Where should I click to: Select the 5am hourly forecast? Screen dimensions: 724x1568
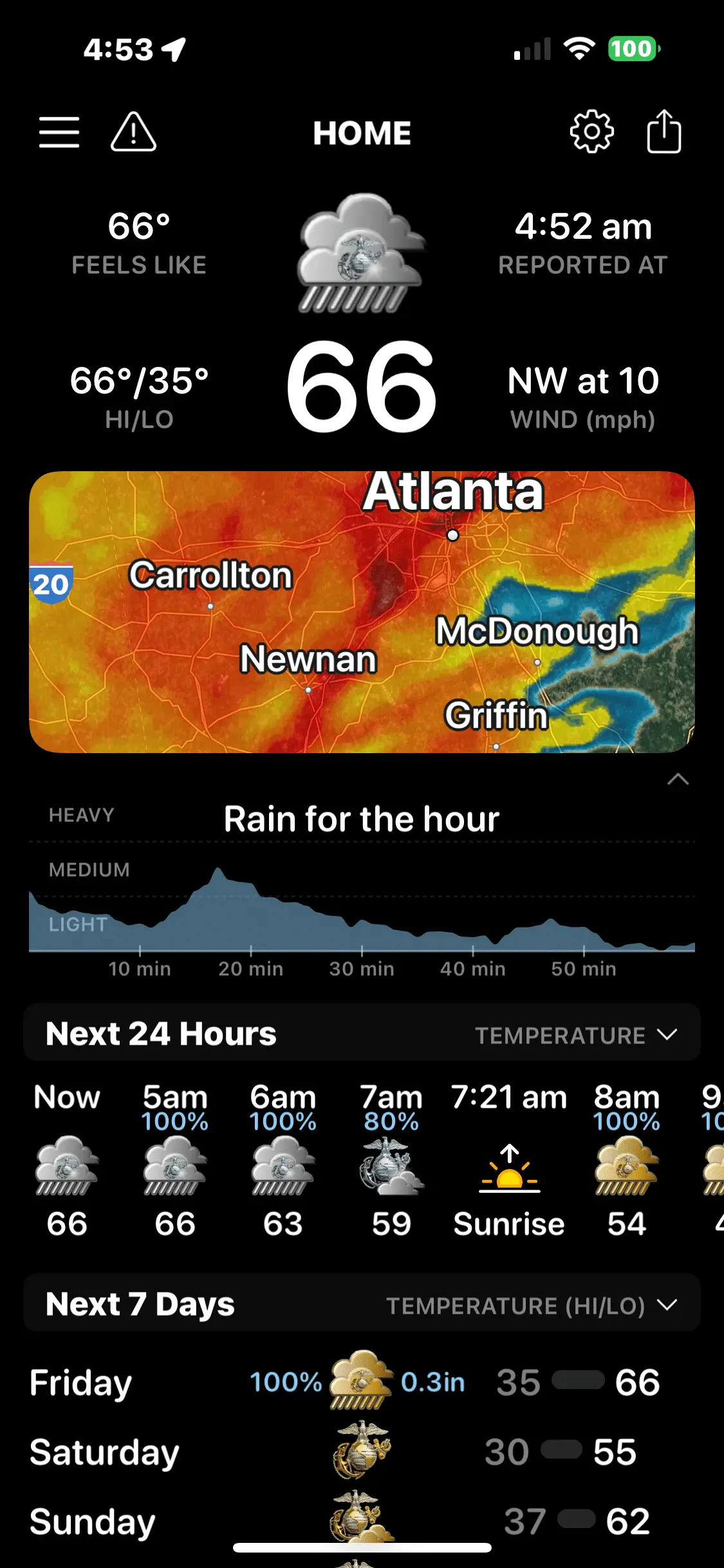click(x=175, y=1160)
